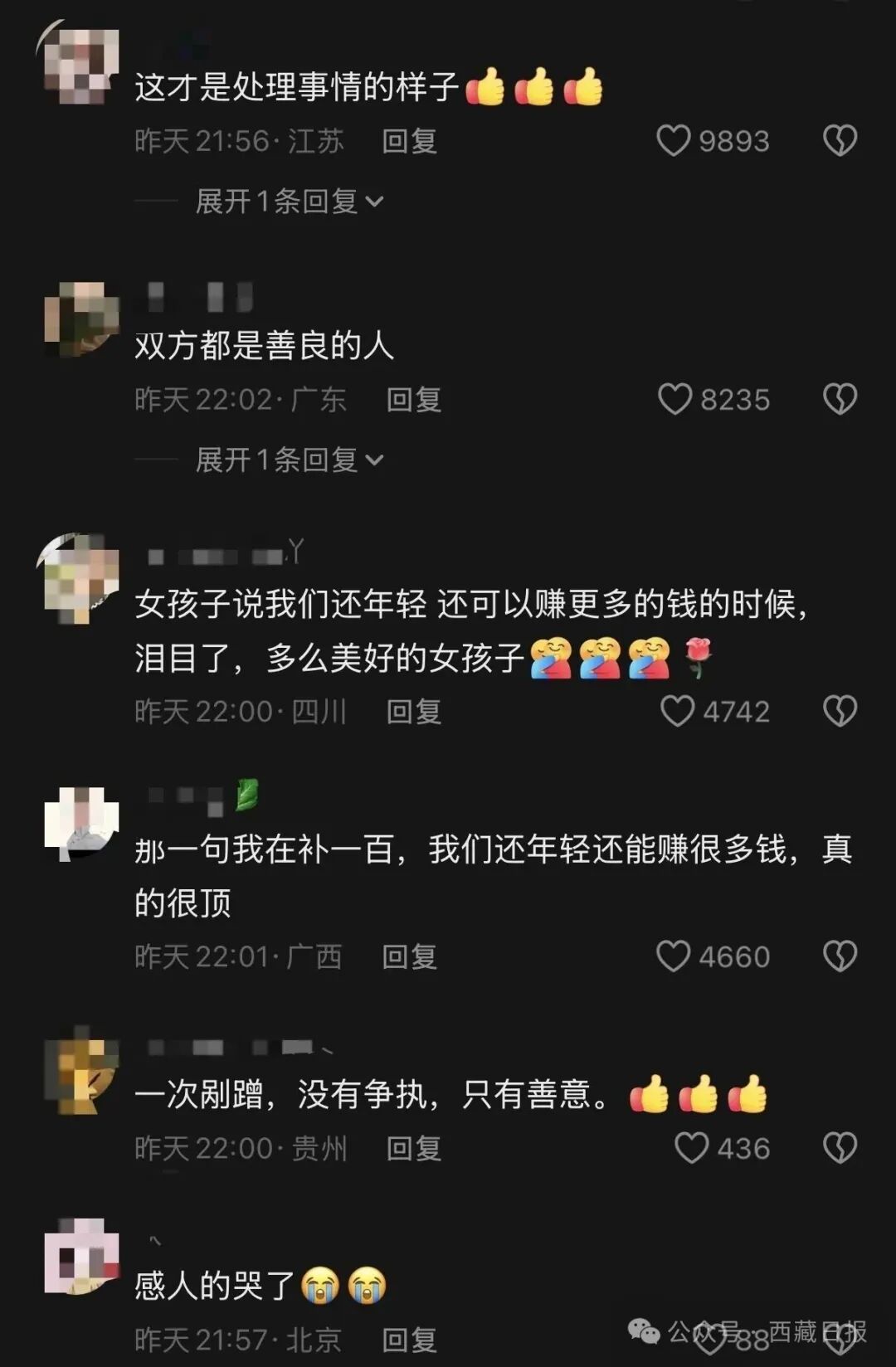Like the 贵州 comment '一次剐蹭,没有争执'

point(691,1148)
